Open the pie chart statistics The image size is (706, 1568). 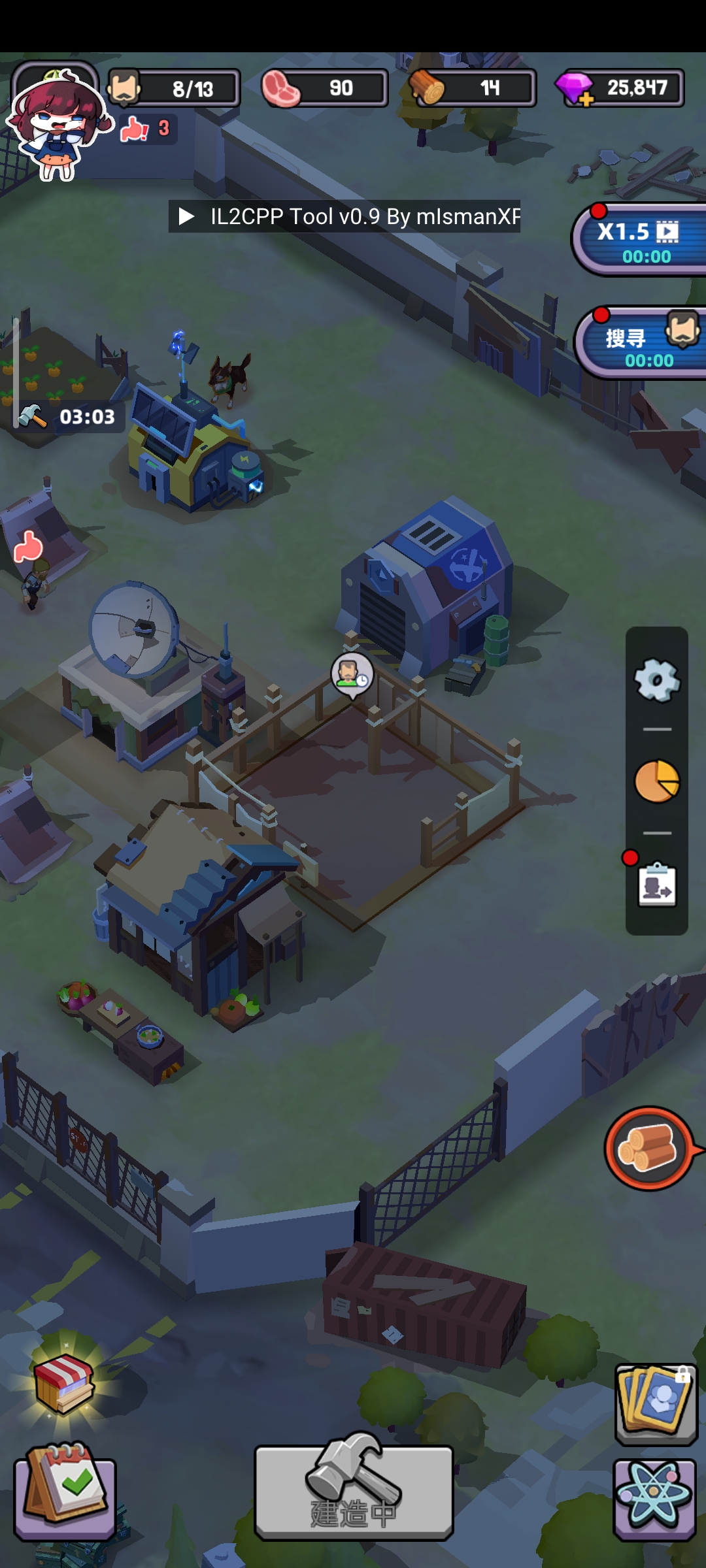tap(657, 781)
